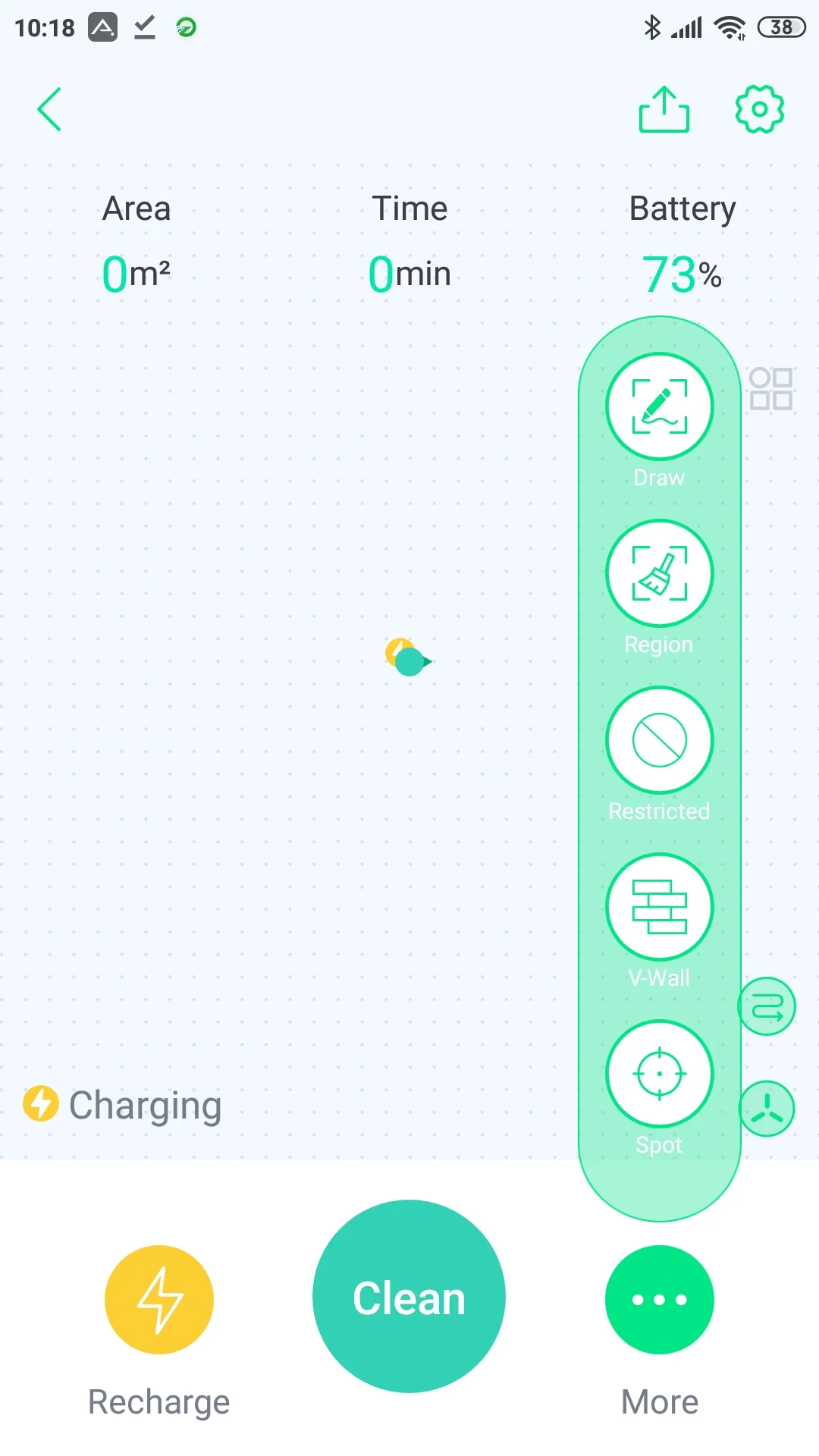Choose the Region cleaning option
The height and width of the screenshot is (1456, 819).
click(x=659, y=574)
